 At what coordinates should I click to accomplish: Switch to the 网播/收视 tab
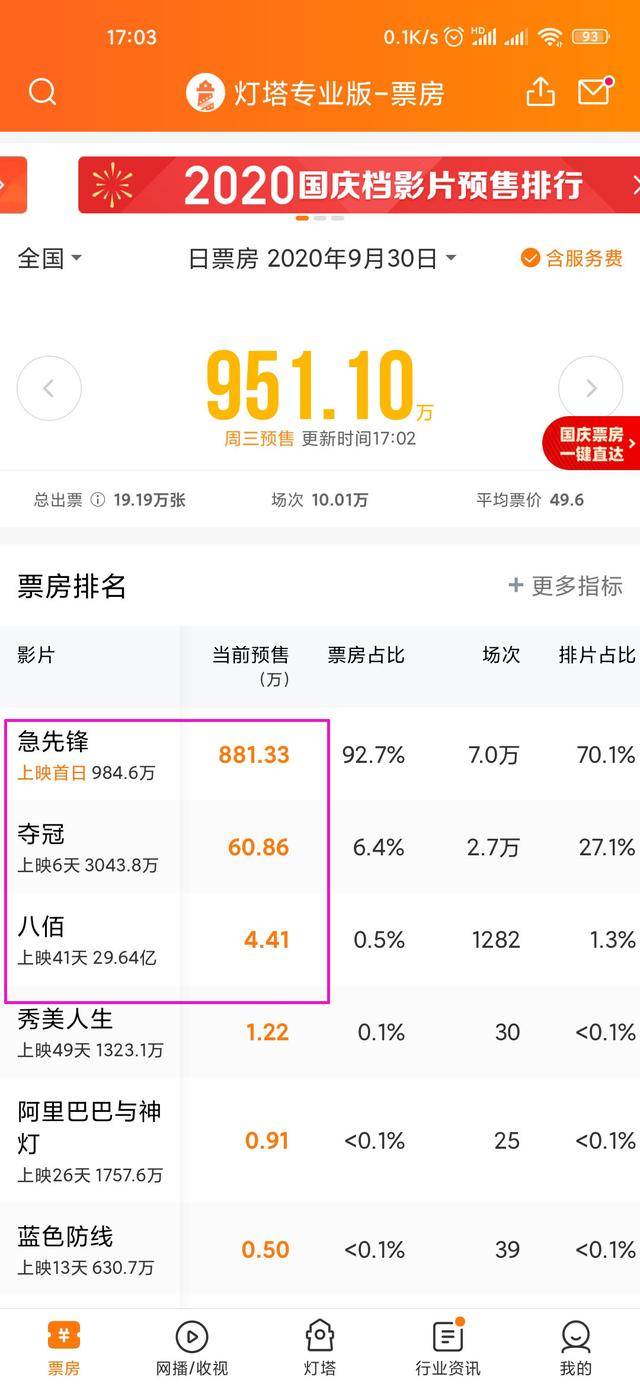tap(192, 1347)
